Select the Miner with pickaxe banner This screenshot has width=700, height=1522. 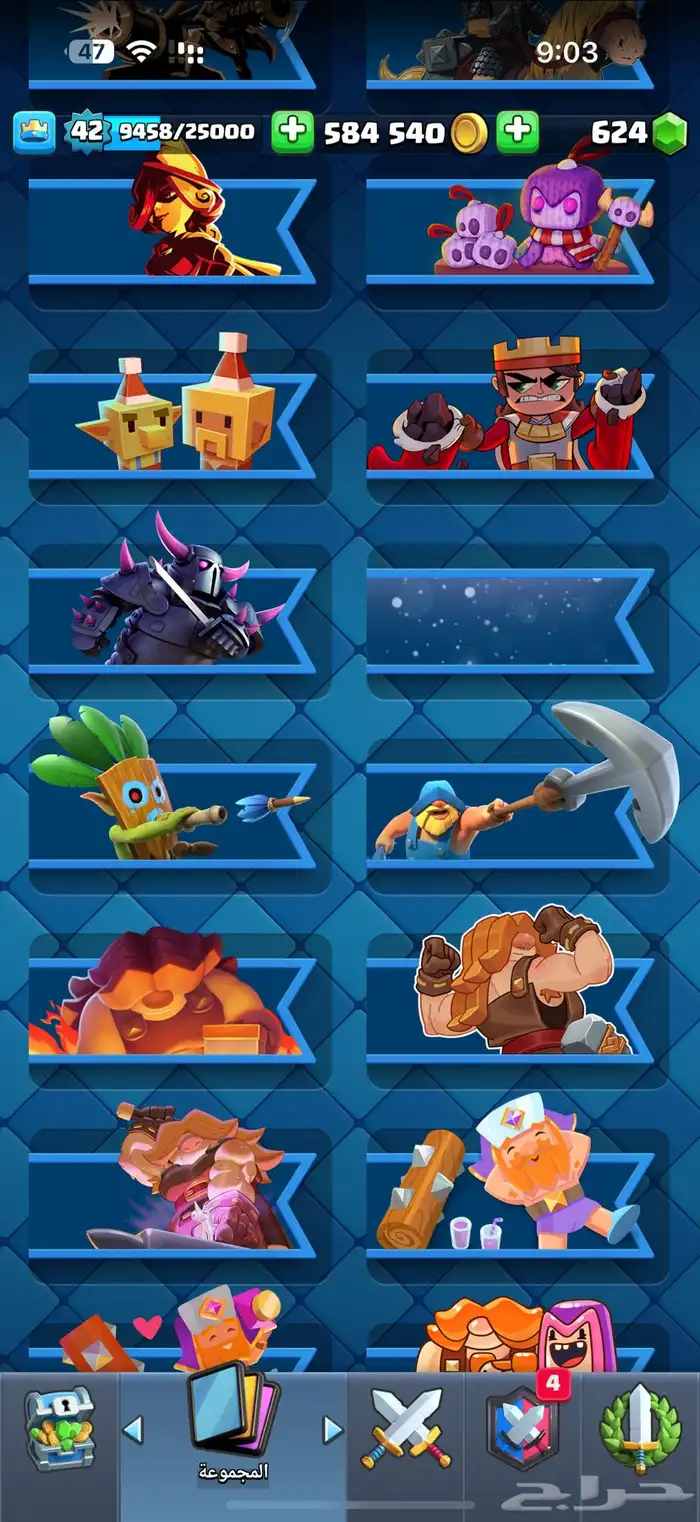(x=510, y=815)
